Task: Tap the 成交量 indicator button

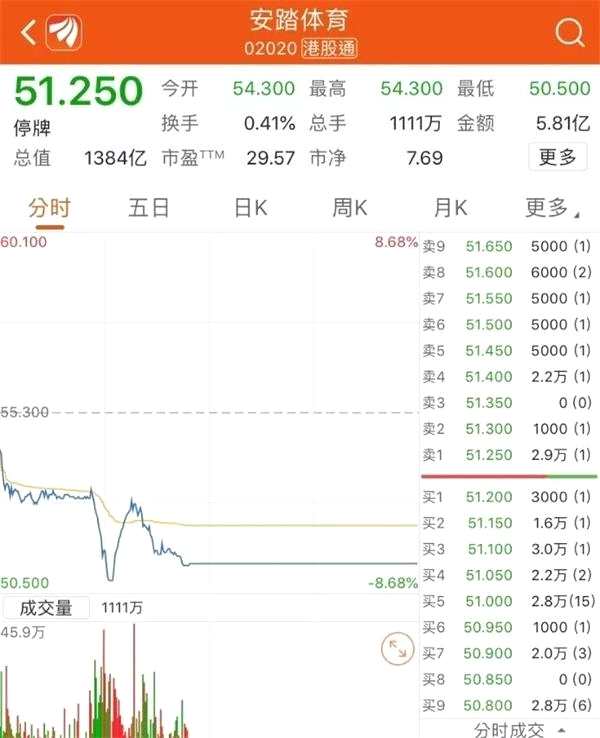Action: [x=47, y=607]
